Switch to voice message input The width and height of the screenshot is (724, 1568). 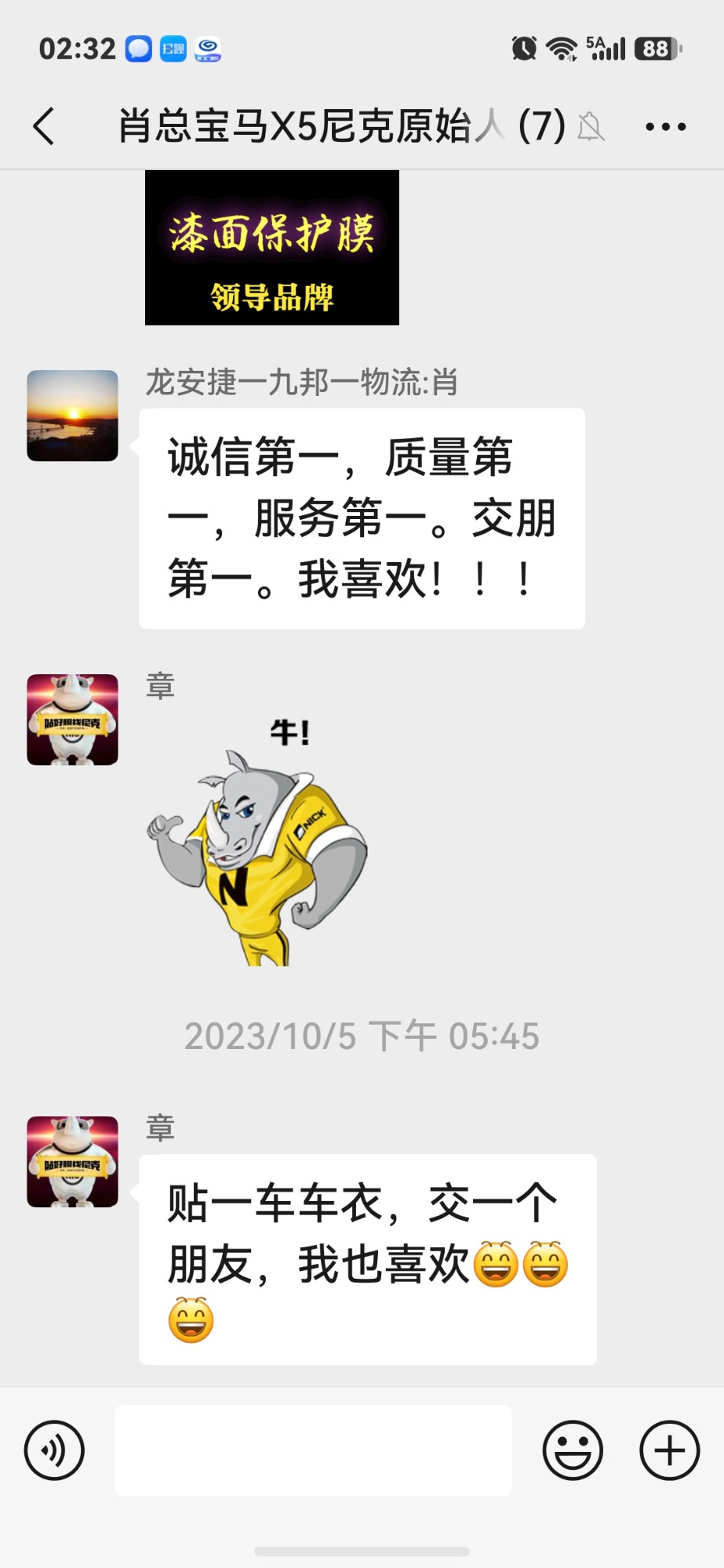54,1450
